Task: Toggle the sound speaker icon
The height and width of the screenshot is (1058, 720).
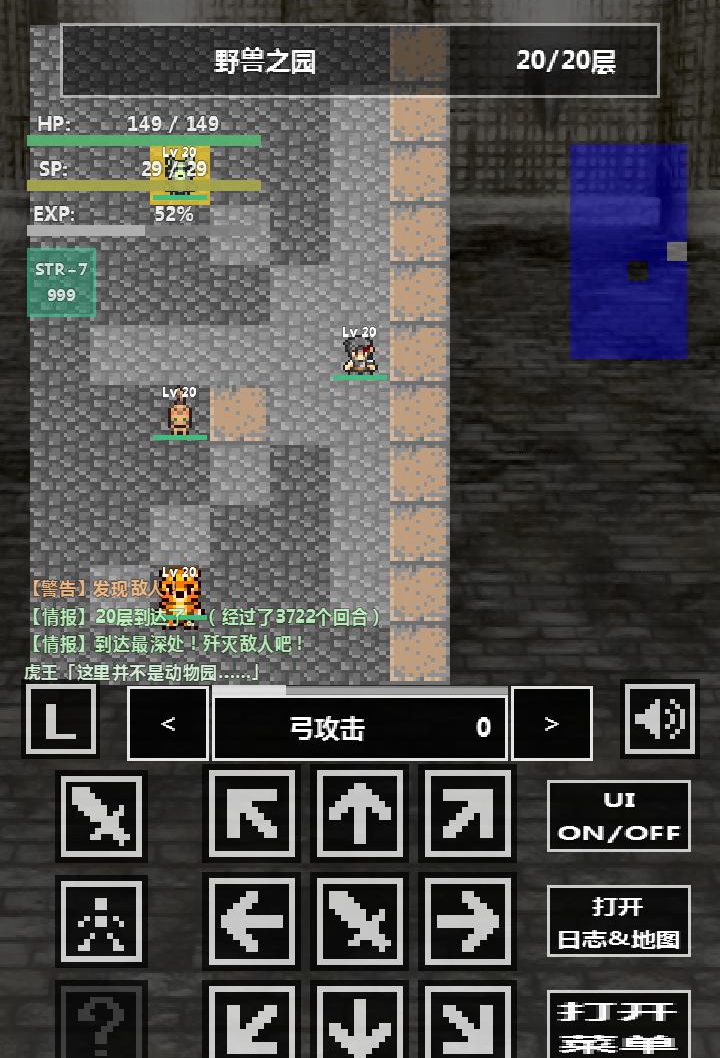Action: pos(660,717)
